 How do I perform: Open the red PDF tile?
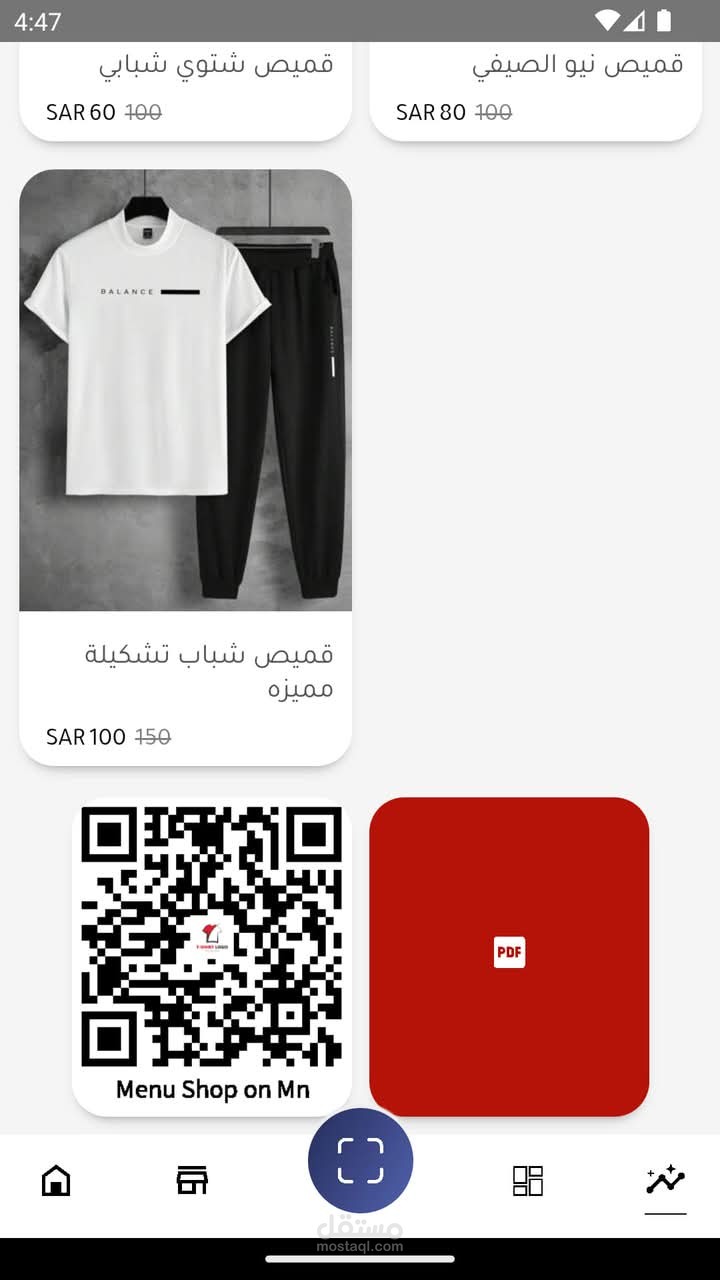tap(509, 955)
